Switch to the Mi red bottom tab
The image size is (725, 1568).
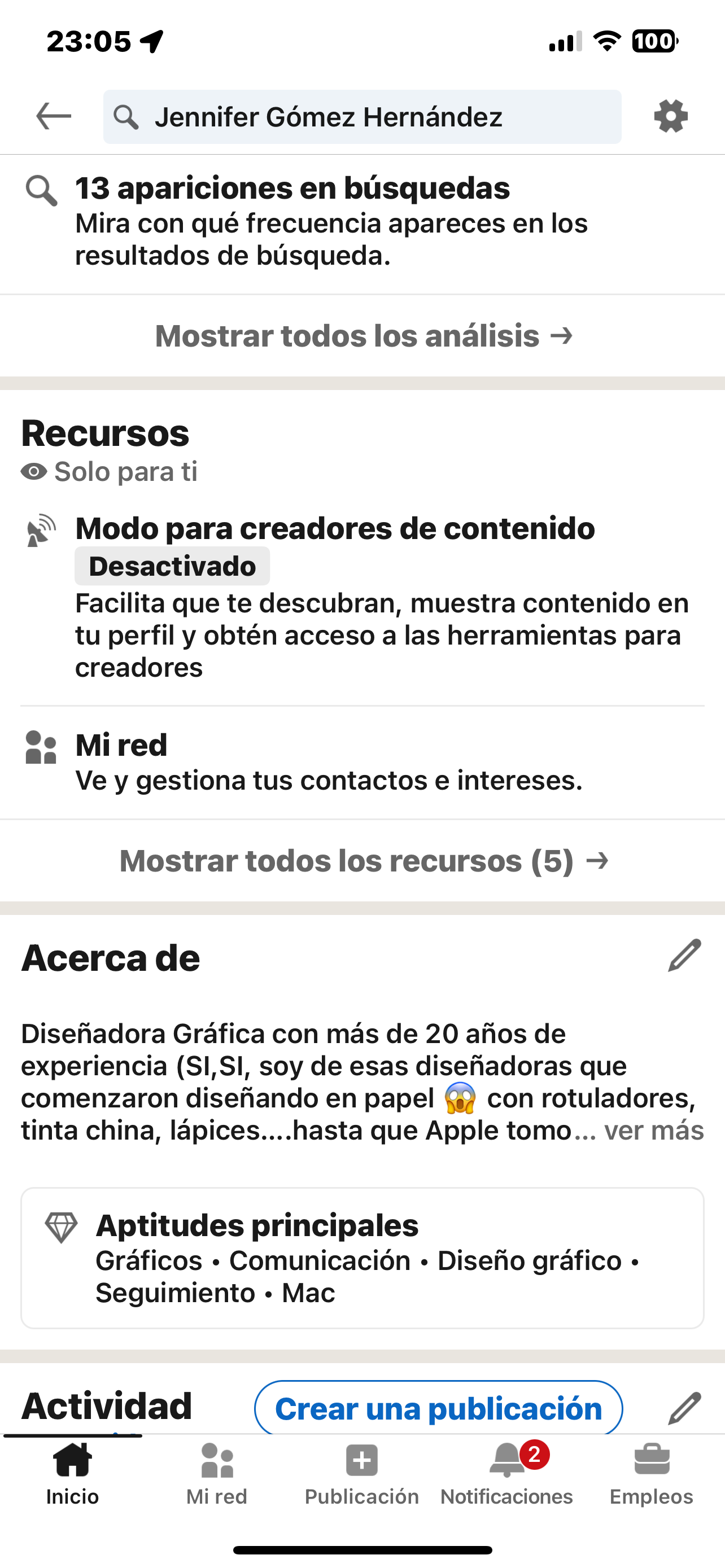(x=217, y=1474)
